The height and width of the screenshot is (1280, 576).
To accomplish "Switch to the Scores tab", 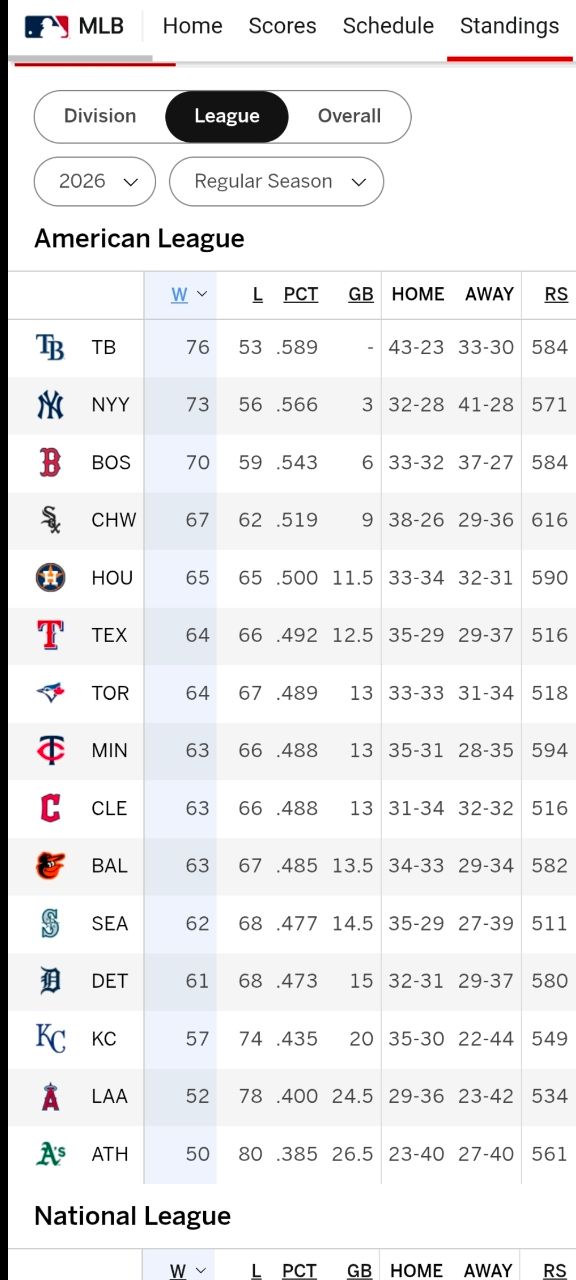I will 282,26.
